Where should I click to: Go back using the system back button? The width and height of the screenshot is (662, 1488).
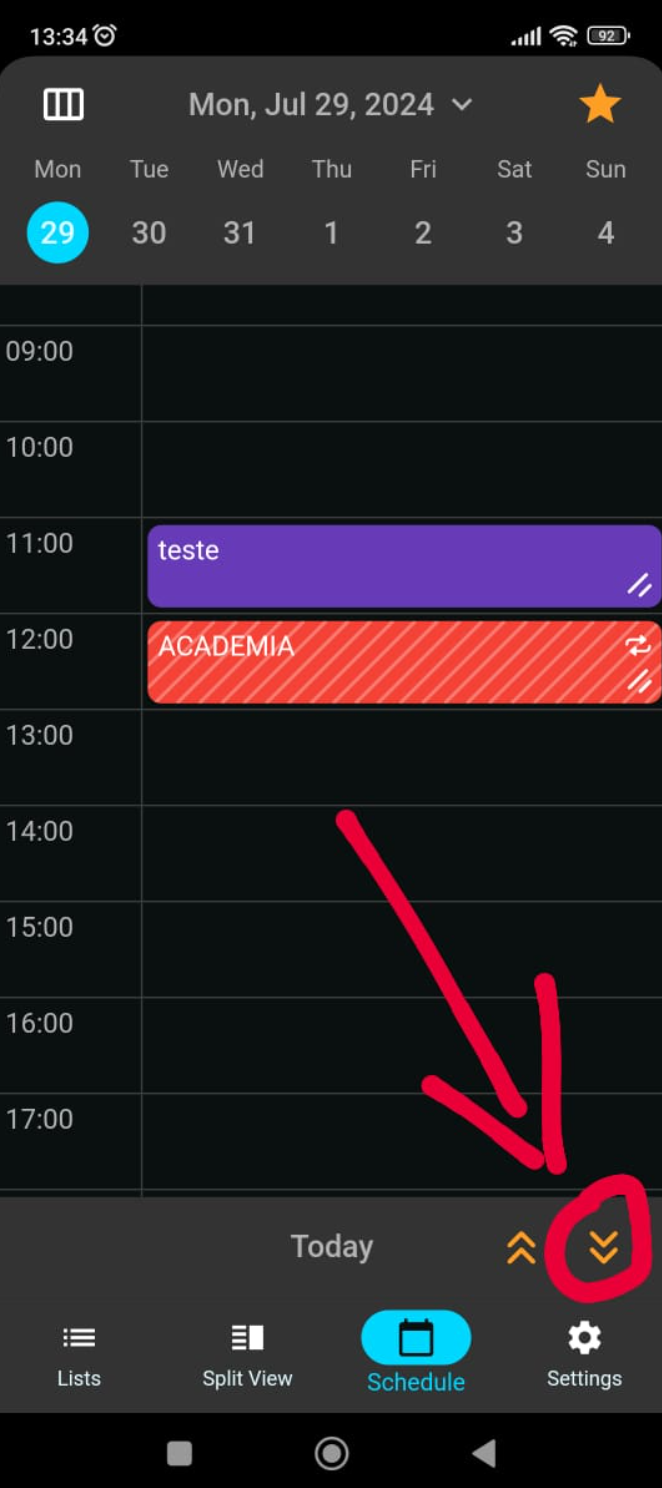[484, 1453]
